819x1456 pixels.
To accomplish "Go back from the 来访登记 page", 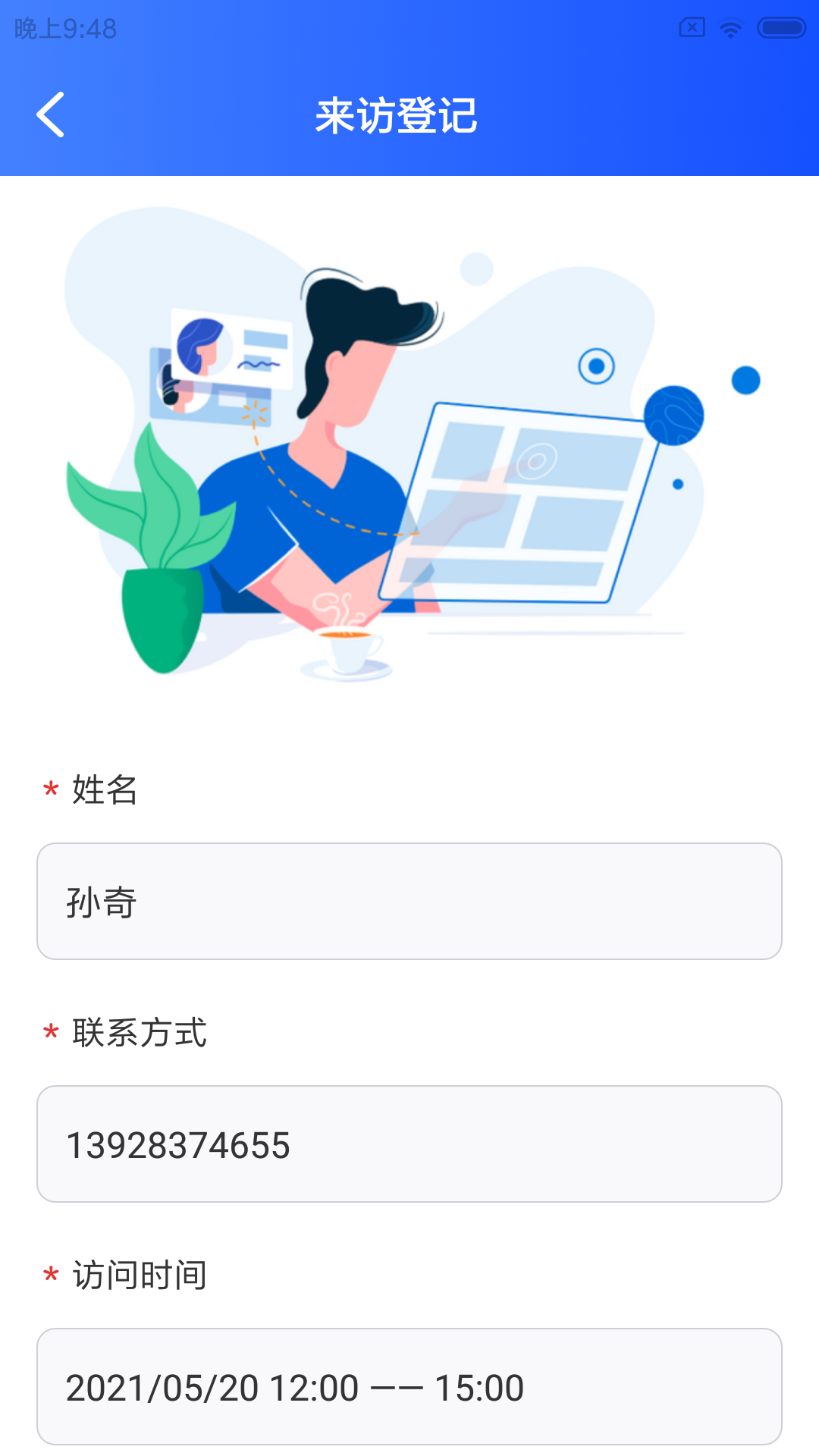I will click(x=51, y=115).
